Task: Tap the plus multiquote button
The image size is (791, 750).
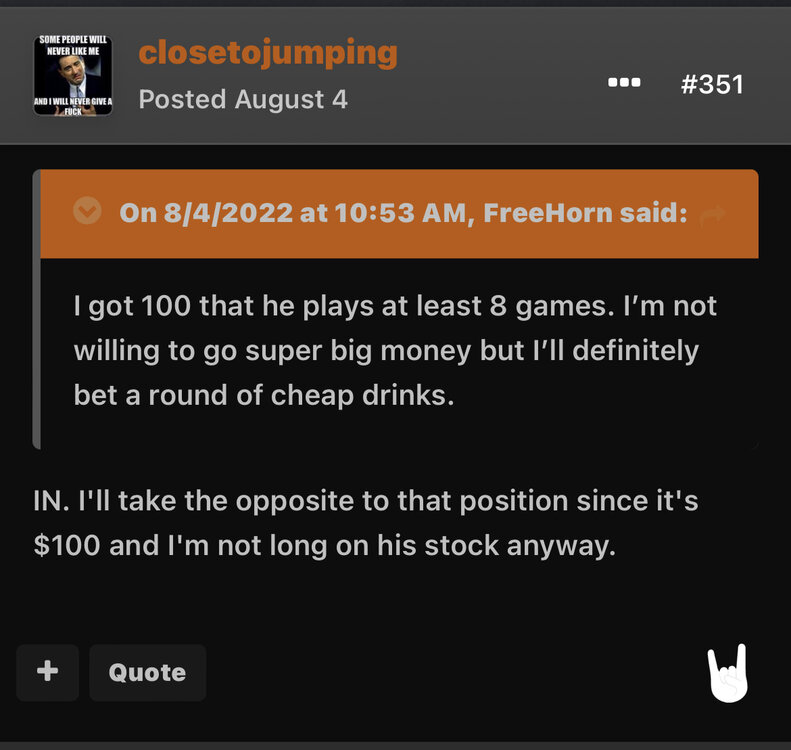Action: tap(47, 672)
